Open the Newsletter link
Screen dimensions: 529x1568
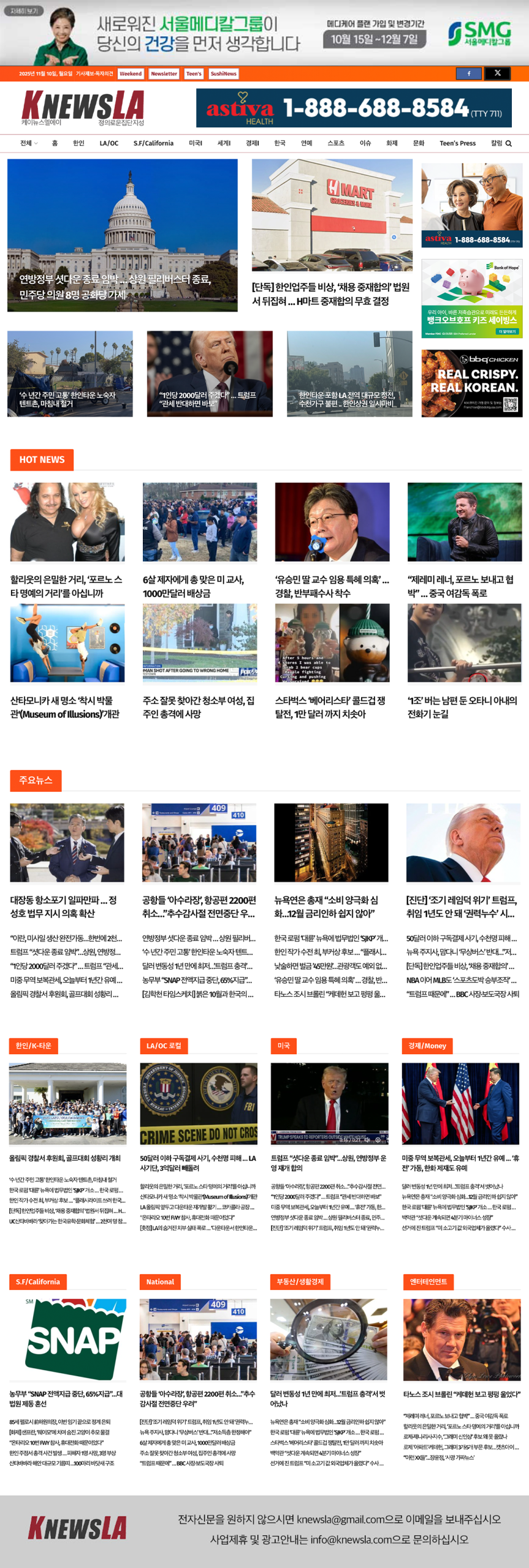coord(164,73)
